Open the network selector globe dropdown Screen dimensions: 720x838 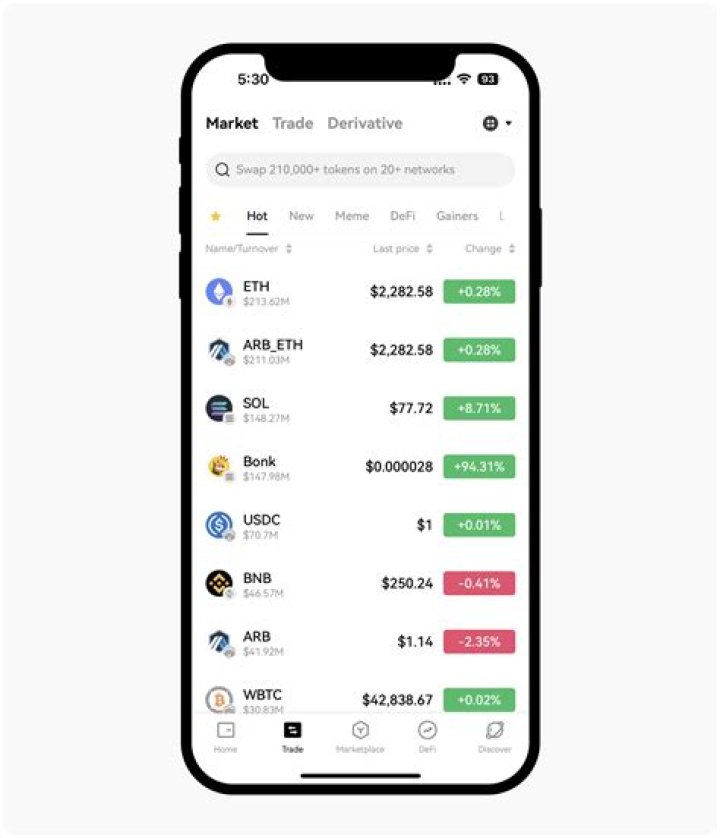(x=496, y=123)
